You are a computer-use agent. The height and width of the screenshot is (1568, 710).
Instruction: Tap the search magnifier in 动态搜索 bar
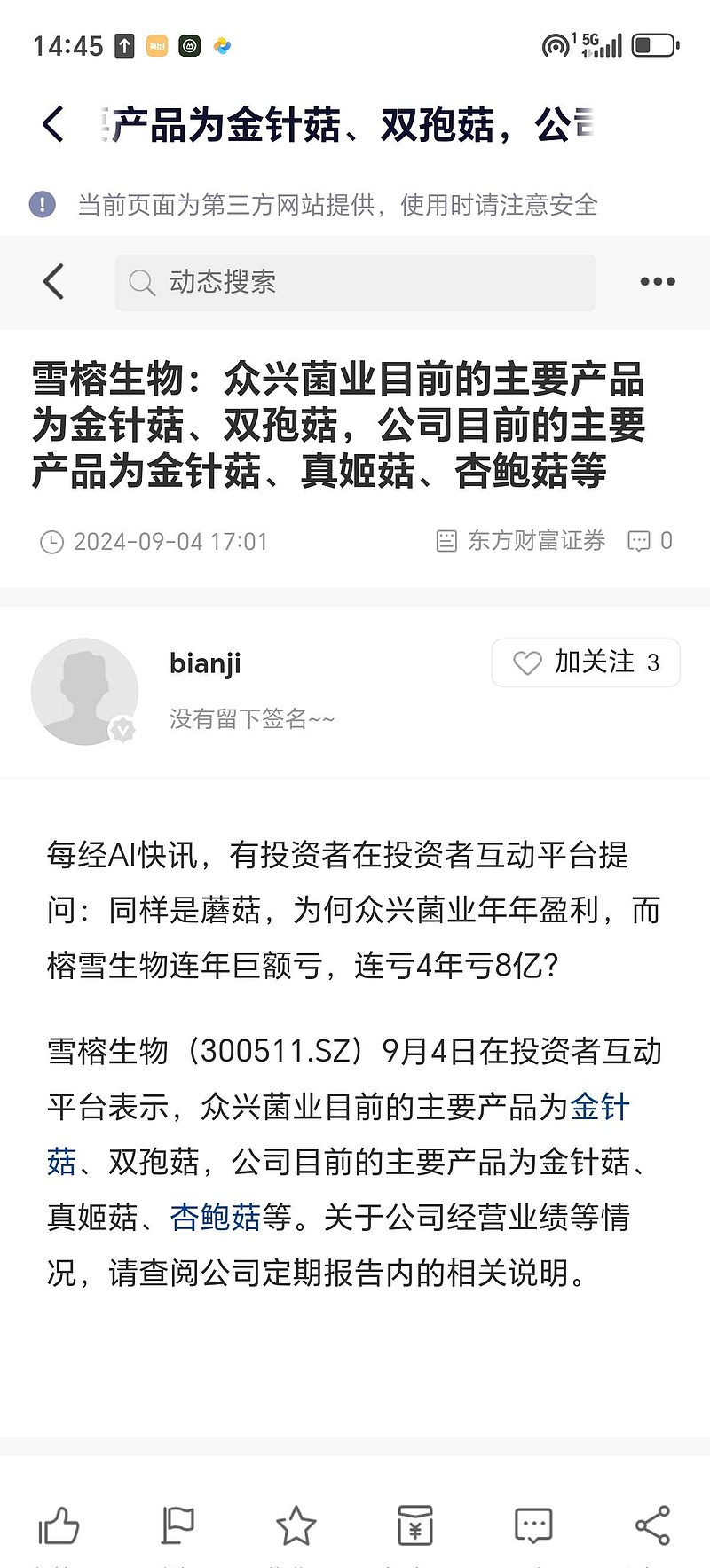(x=143, y=282)
